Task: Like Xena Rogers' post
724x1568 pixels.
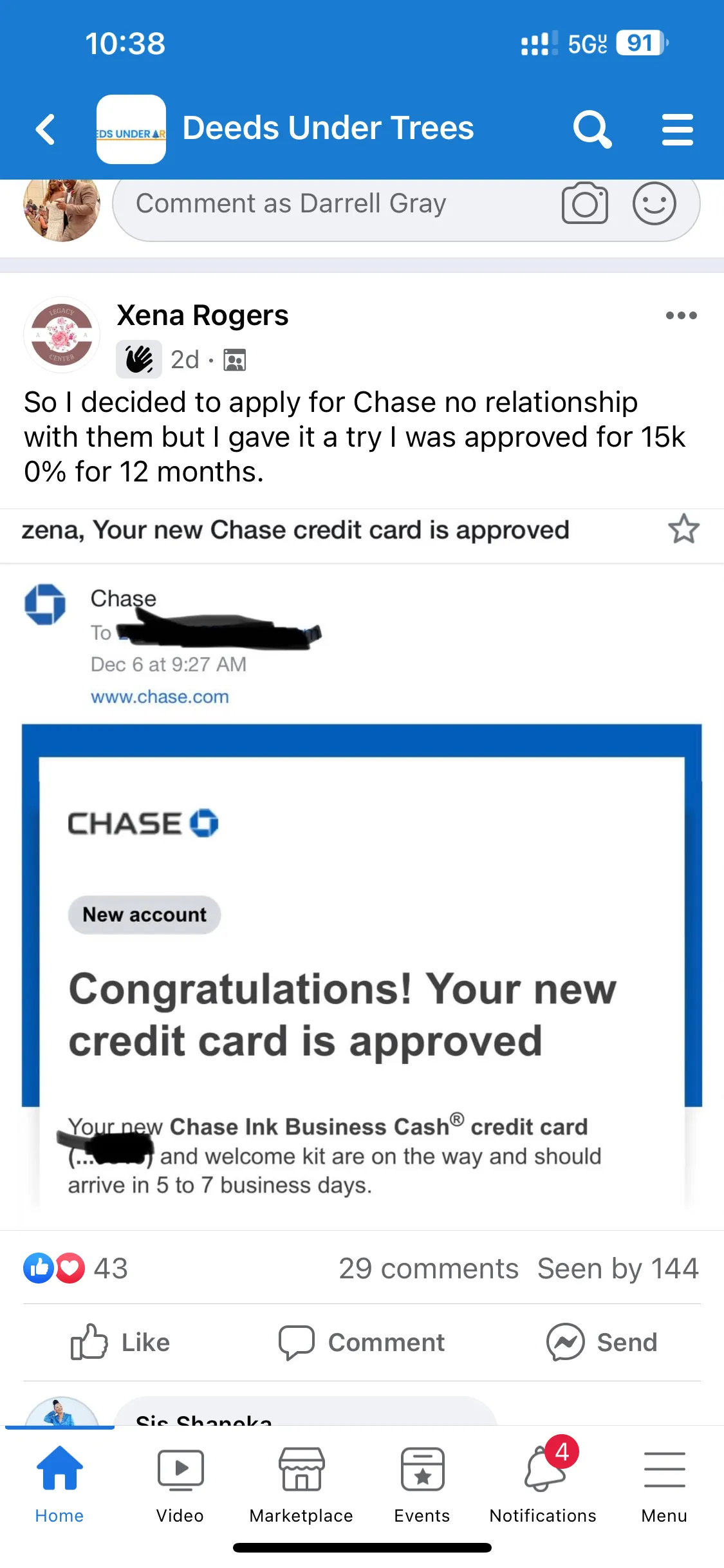Action: (120, 1342)
